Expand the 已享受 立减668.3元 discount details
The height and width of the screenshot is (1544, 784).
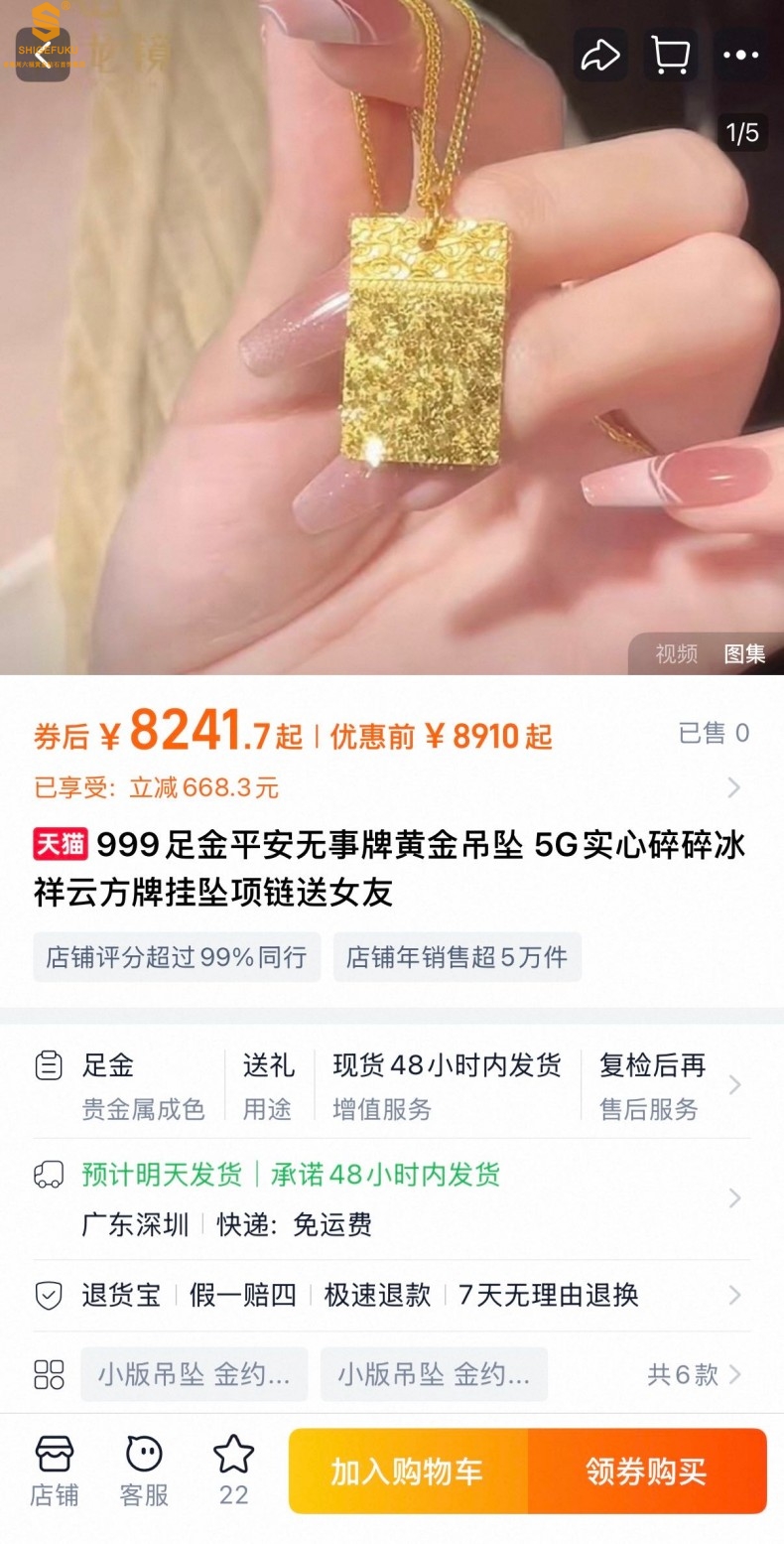pos(733,788)
